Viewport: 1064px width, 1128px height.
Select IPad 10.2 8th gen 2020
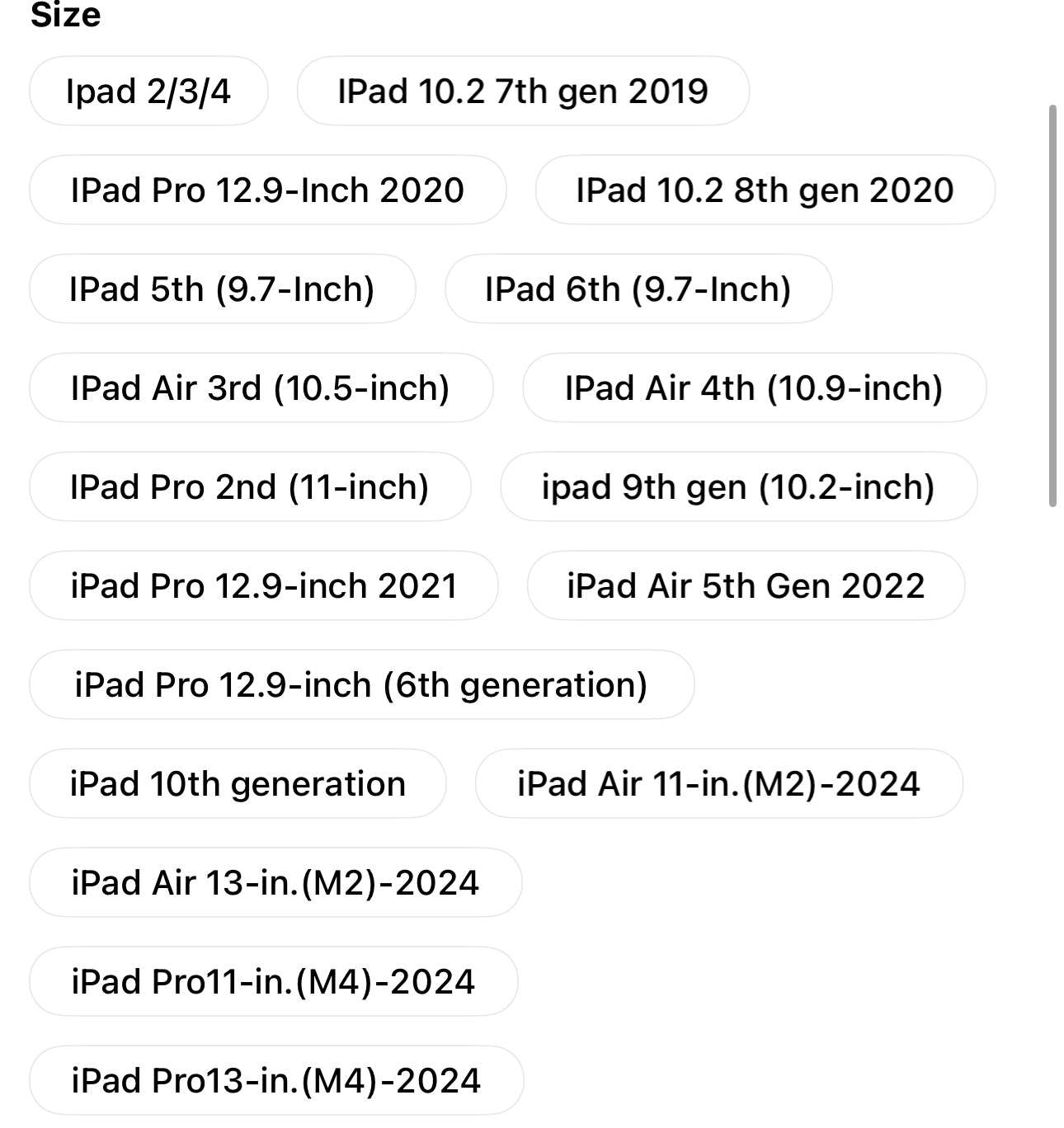coord(765,190)
